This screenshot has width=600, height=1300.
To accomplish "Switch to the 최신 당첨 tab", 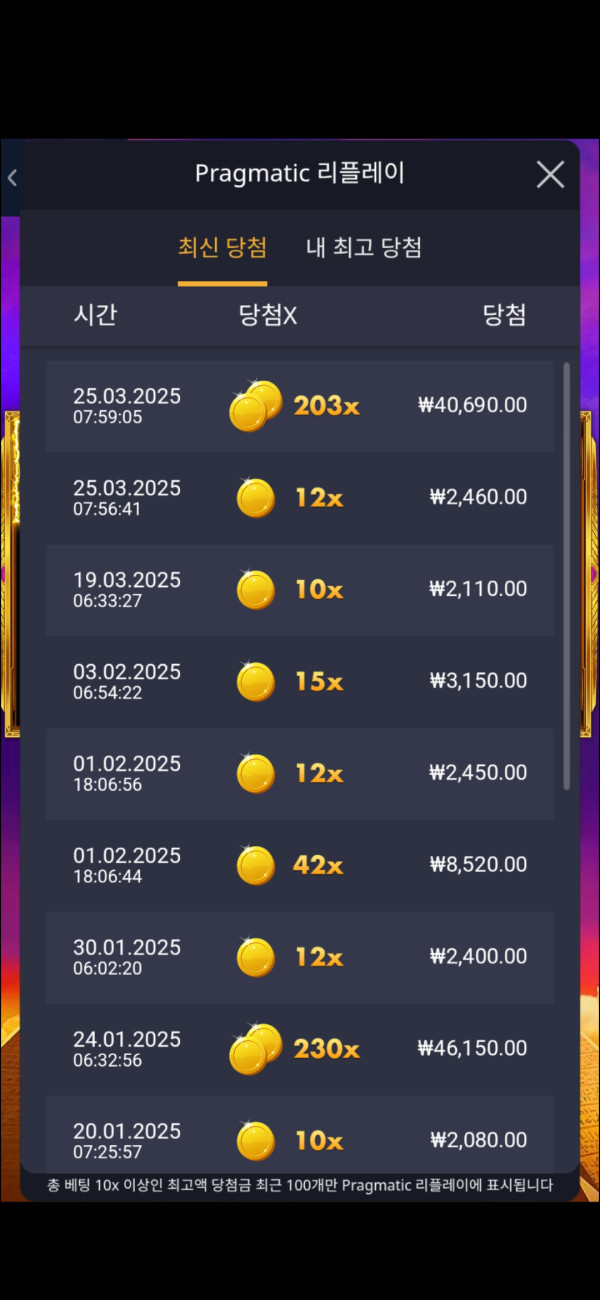I will coord(222,248).
